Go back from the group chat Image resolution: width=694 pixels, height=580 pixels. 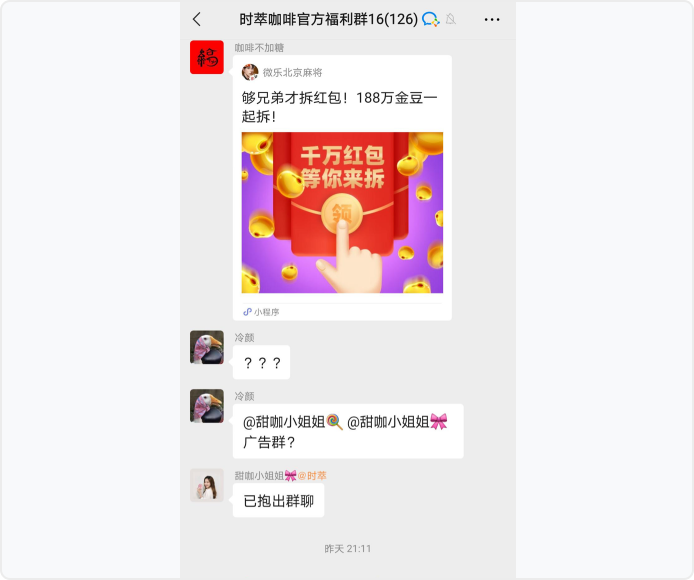(197, 19)
